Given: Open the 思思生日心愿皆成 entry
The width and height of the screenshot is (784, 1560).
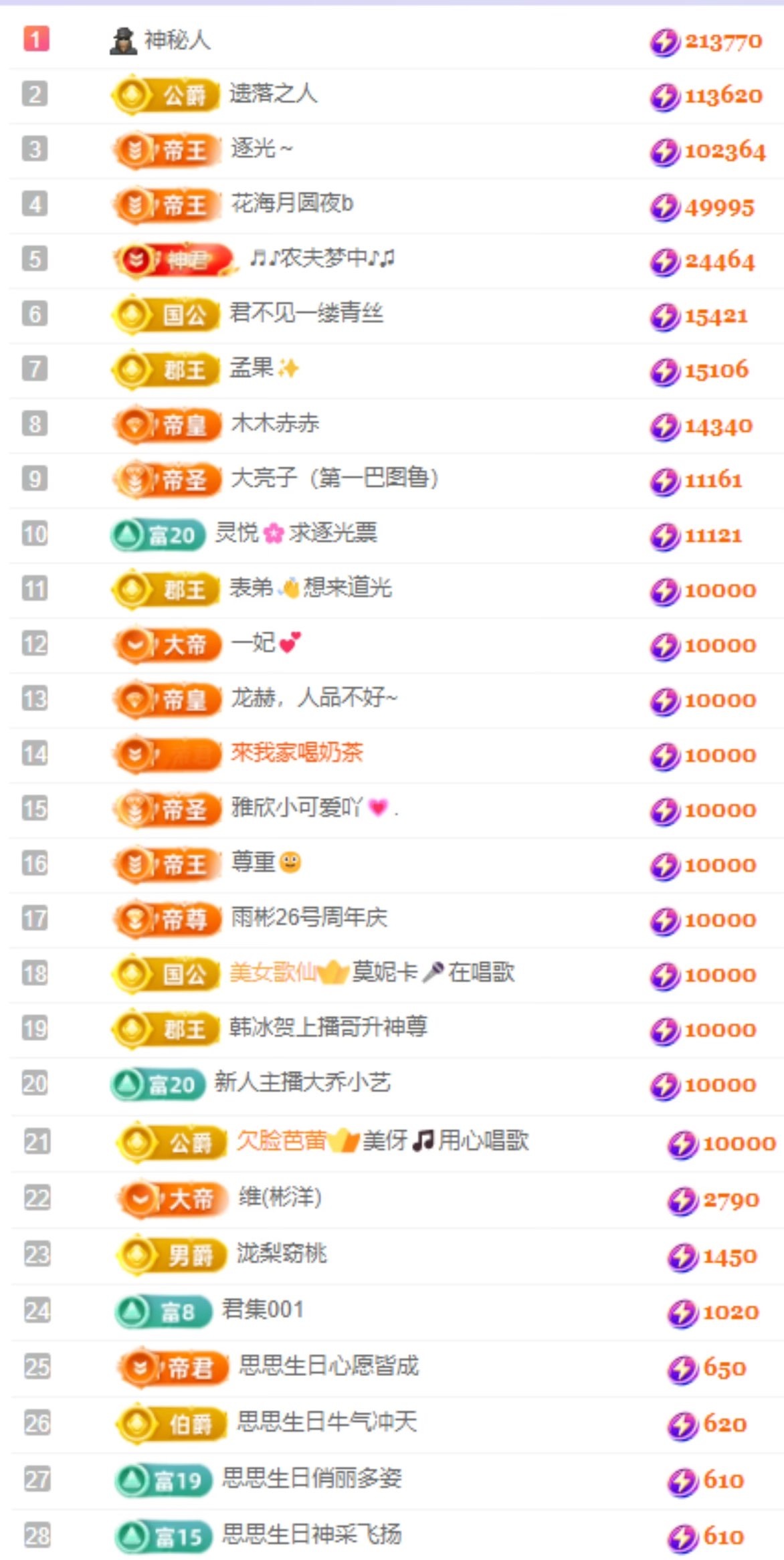Looking at the screenshot, I should [x=328, y=1366].
